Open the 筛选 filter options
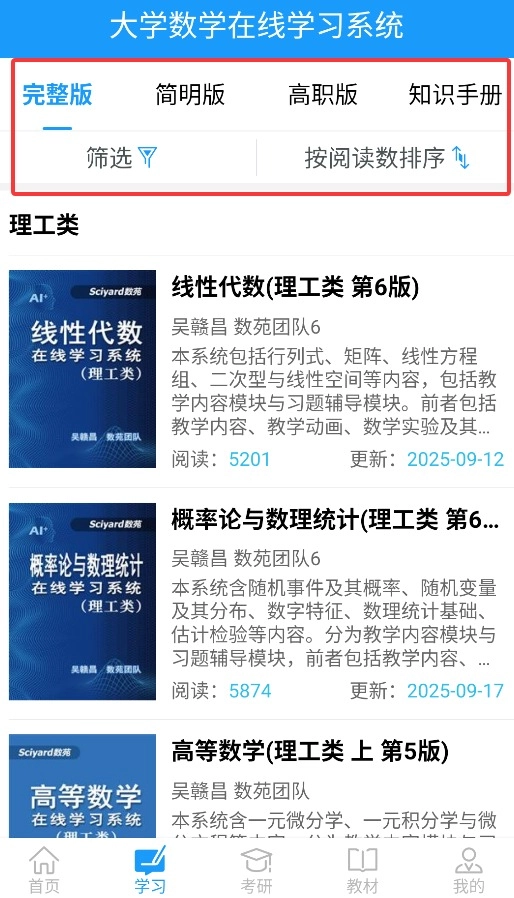The image size is (514, 898). click(x=121, y=157)
